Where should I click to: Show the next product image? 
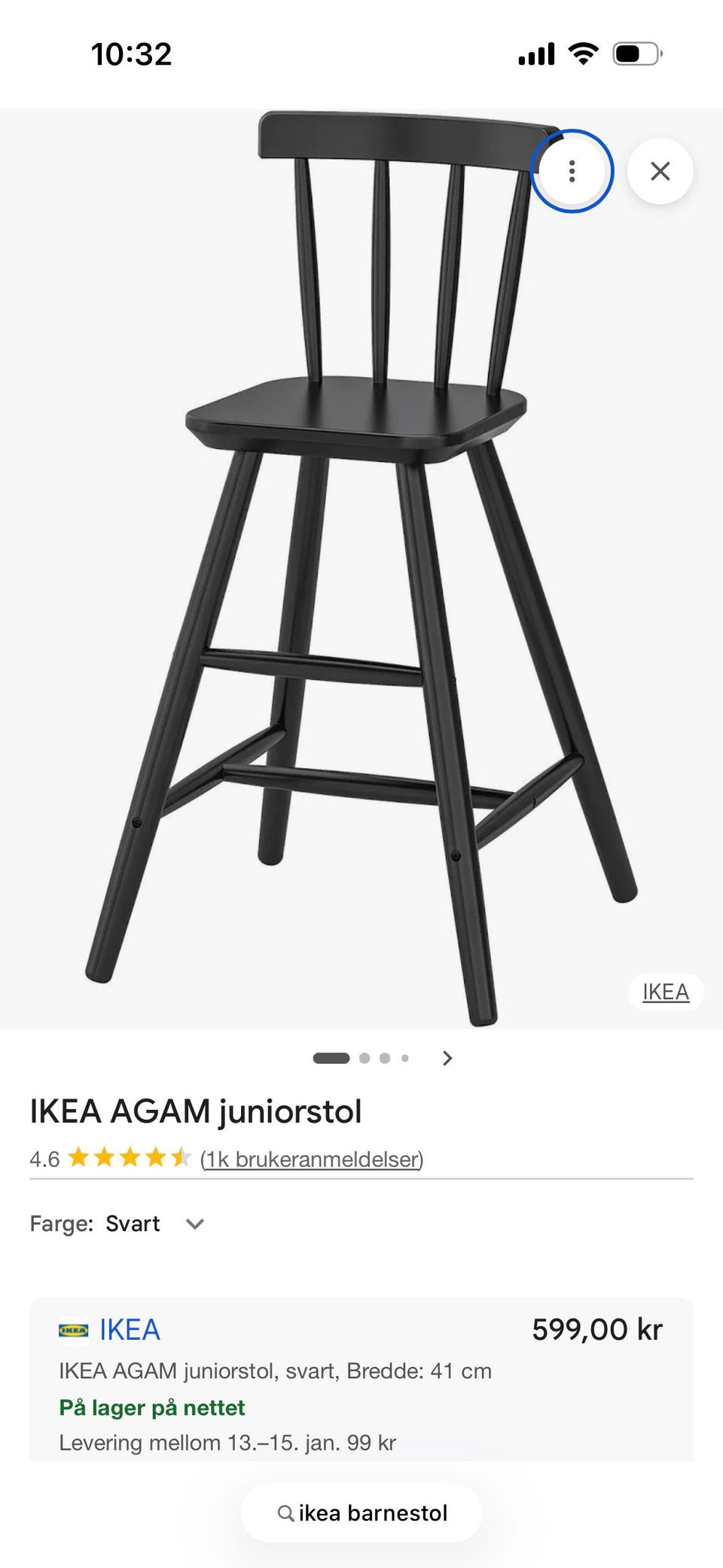coord(447,1058)
